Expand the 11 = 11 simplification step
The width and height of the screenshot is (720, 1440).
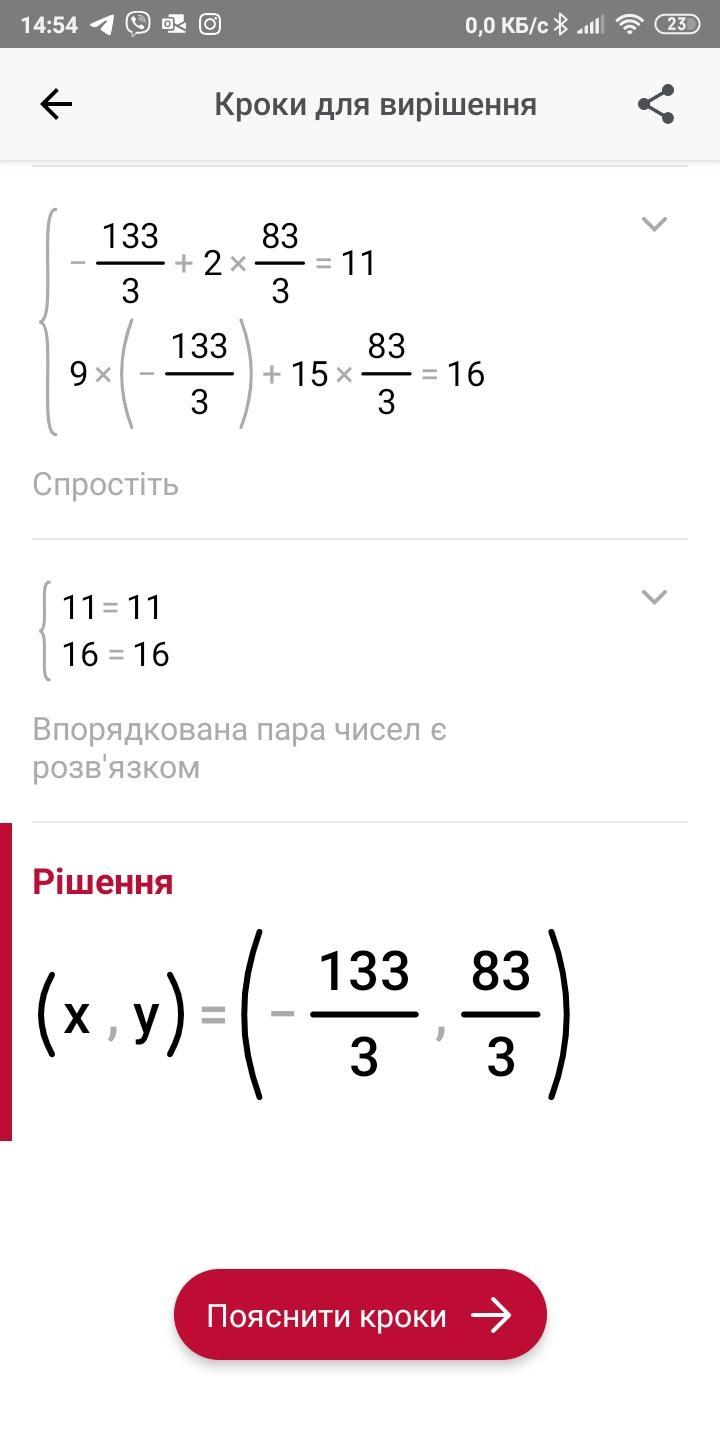[x=654, y=597]
